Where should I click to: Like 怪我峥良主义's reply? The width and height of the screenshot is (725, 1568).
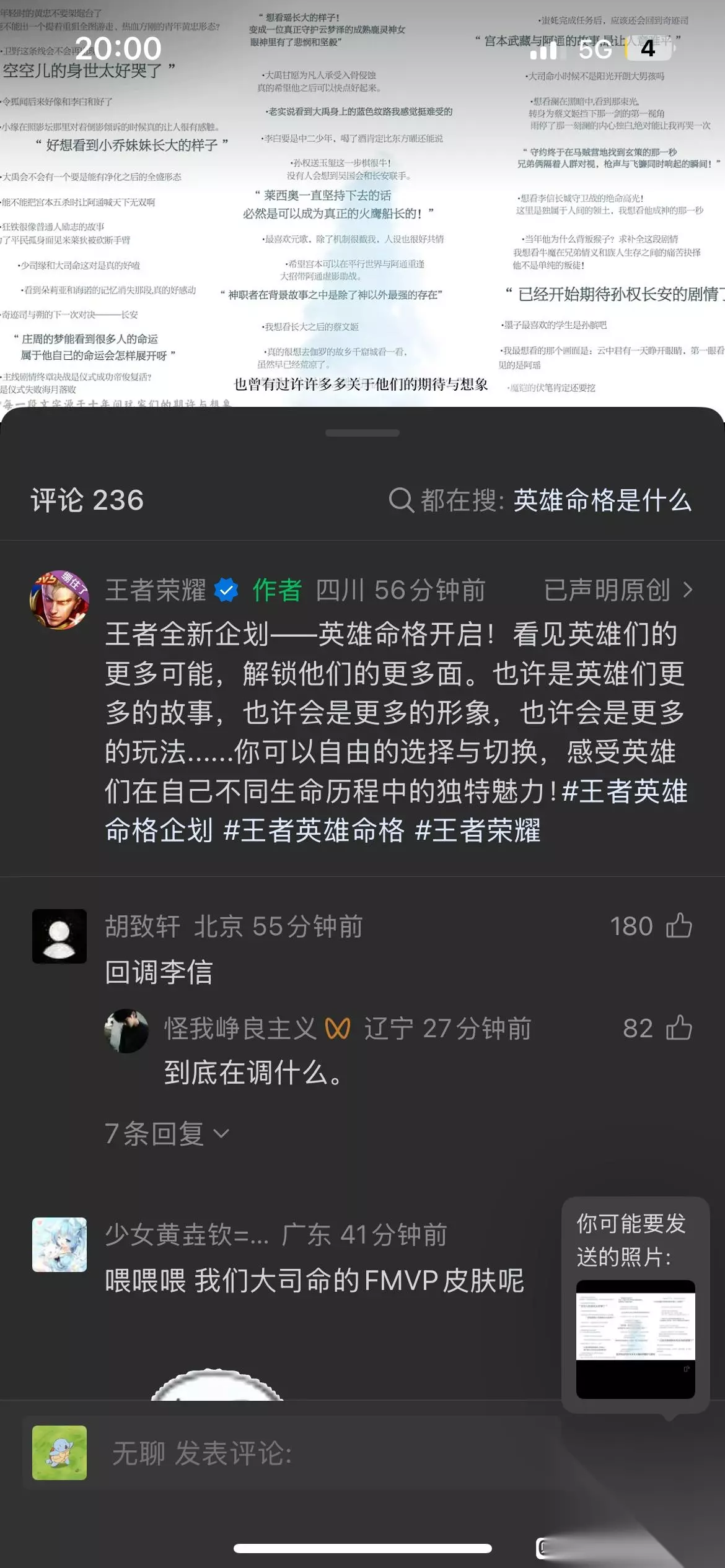tap(679, 1029)
